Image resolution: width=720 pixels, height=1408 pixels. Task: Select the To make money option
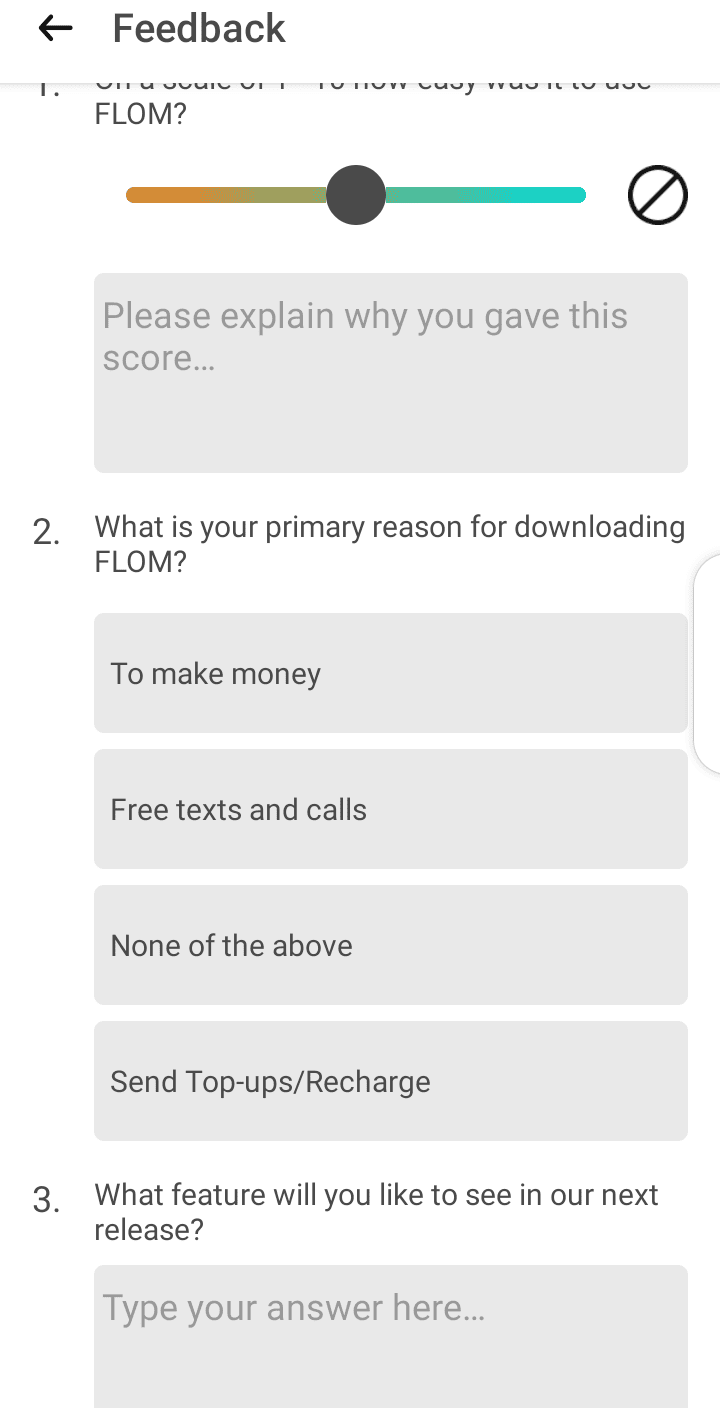point(391,673)
